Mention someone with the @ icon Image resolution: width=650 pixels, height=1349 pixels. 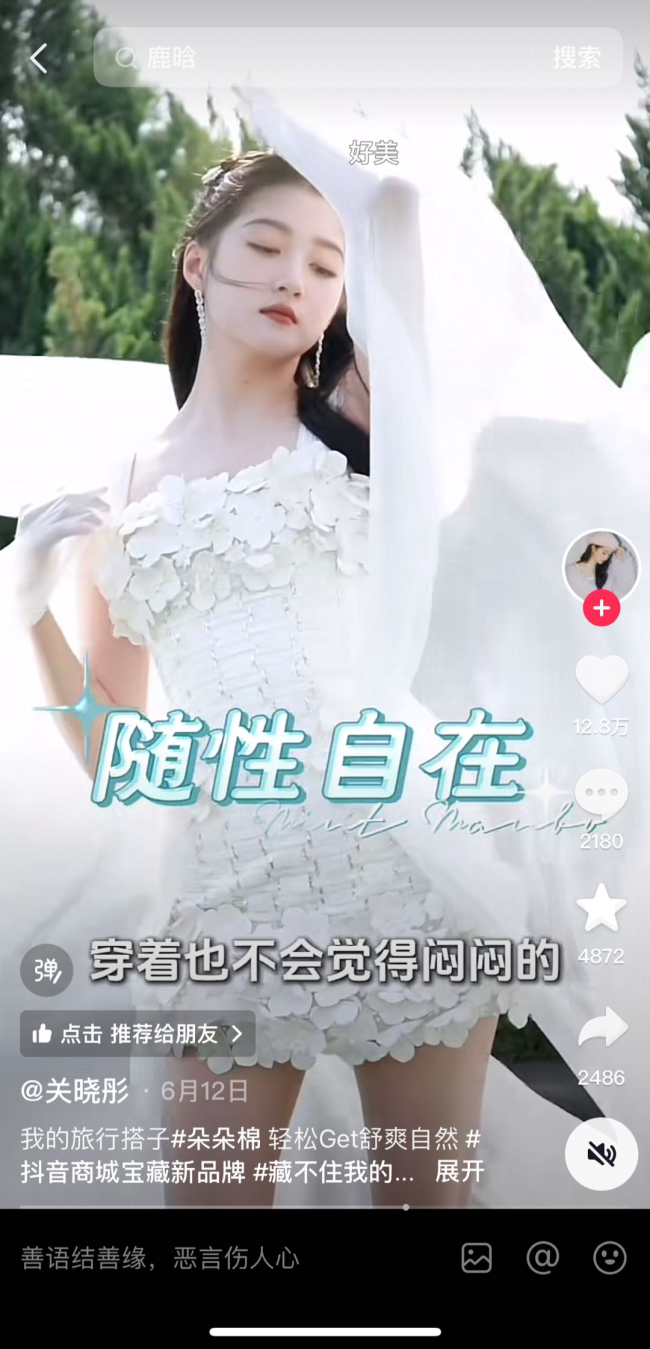(542, 1258)
